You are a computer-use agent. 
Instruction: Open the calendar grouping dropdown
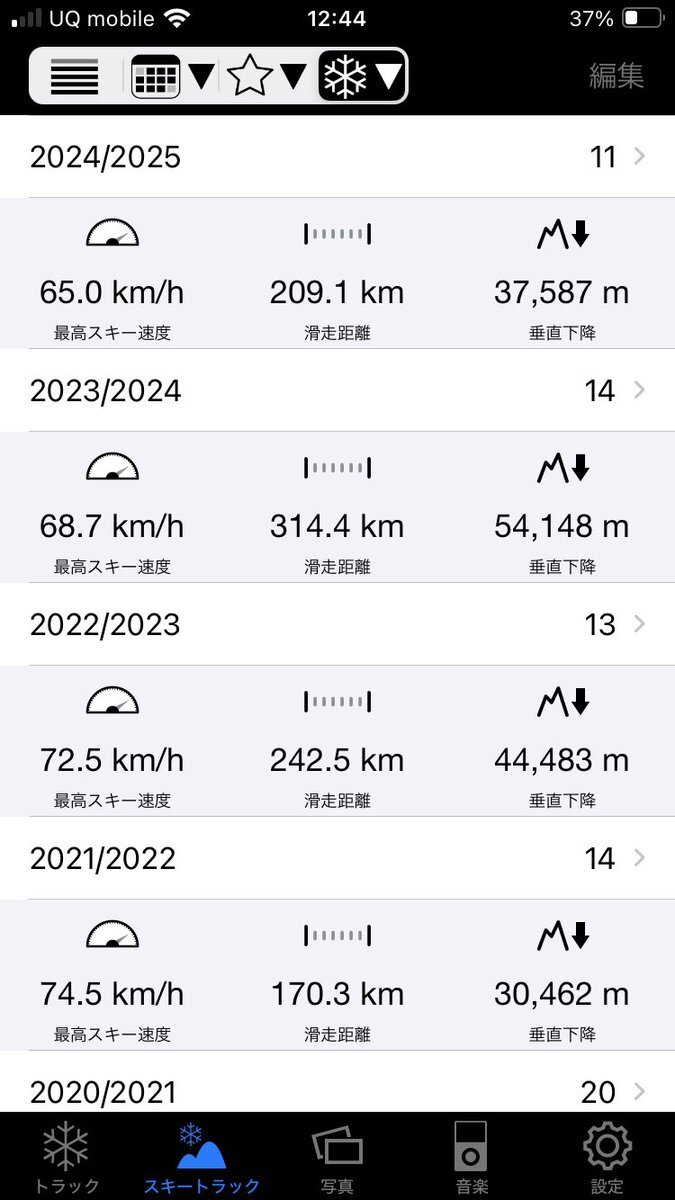(x=172, y=76)
